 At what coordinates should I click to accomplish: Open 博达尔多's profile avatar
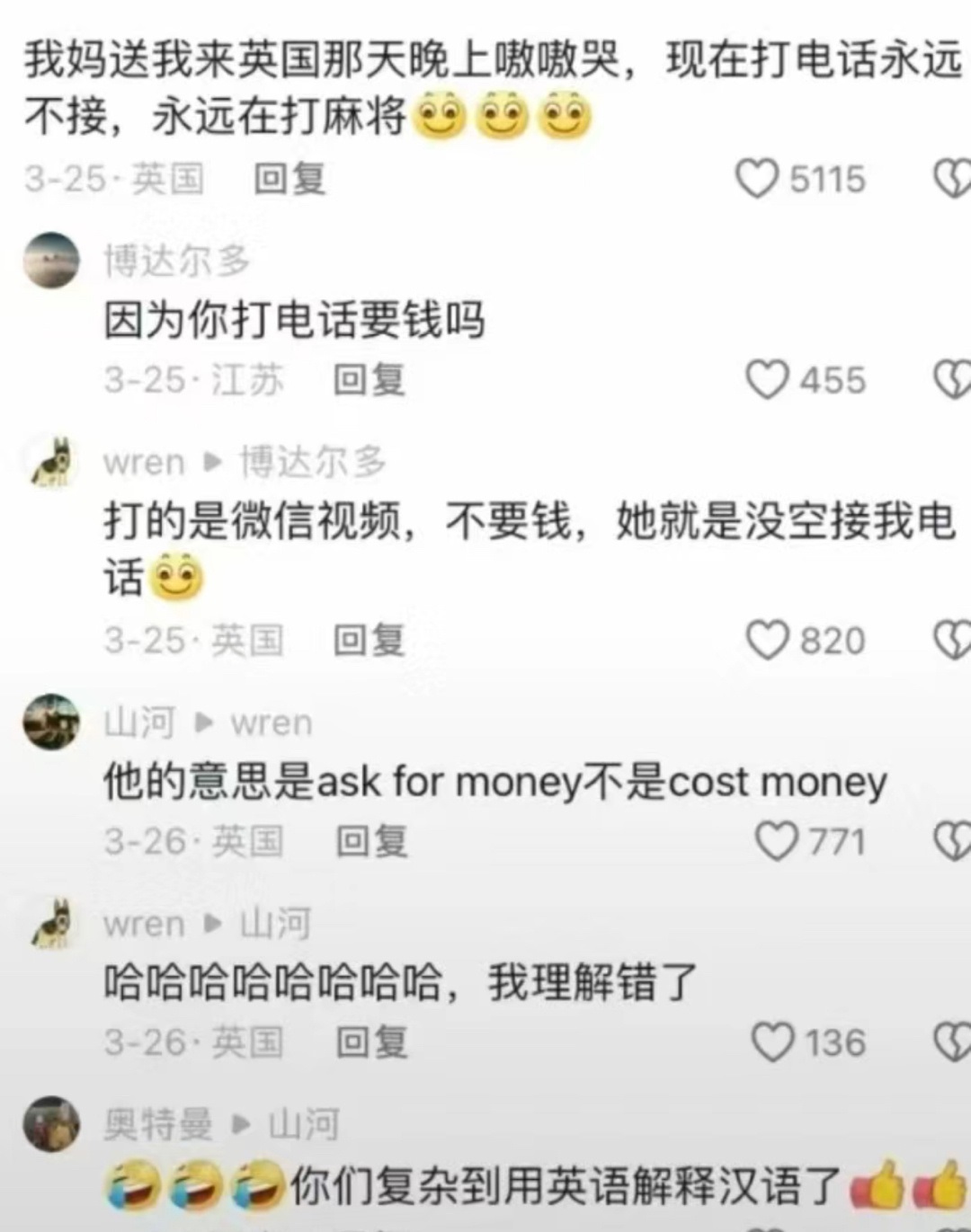(x=51, y=261)
